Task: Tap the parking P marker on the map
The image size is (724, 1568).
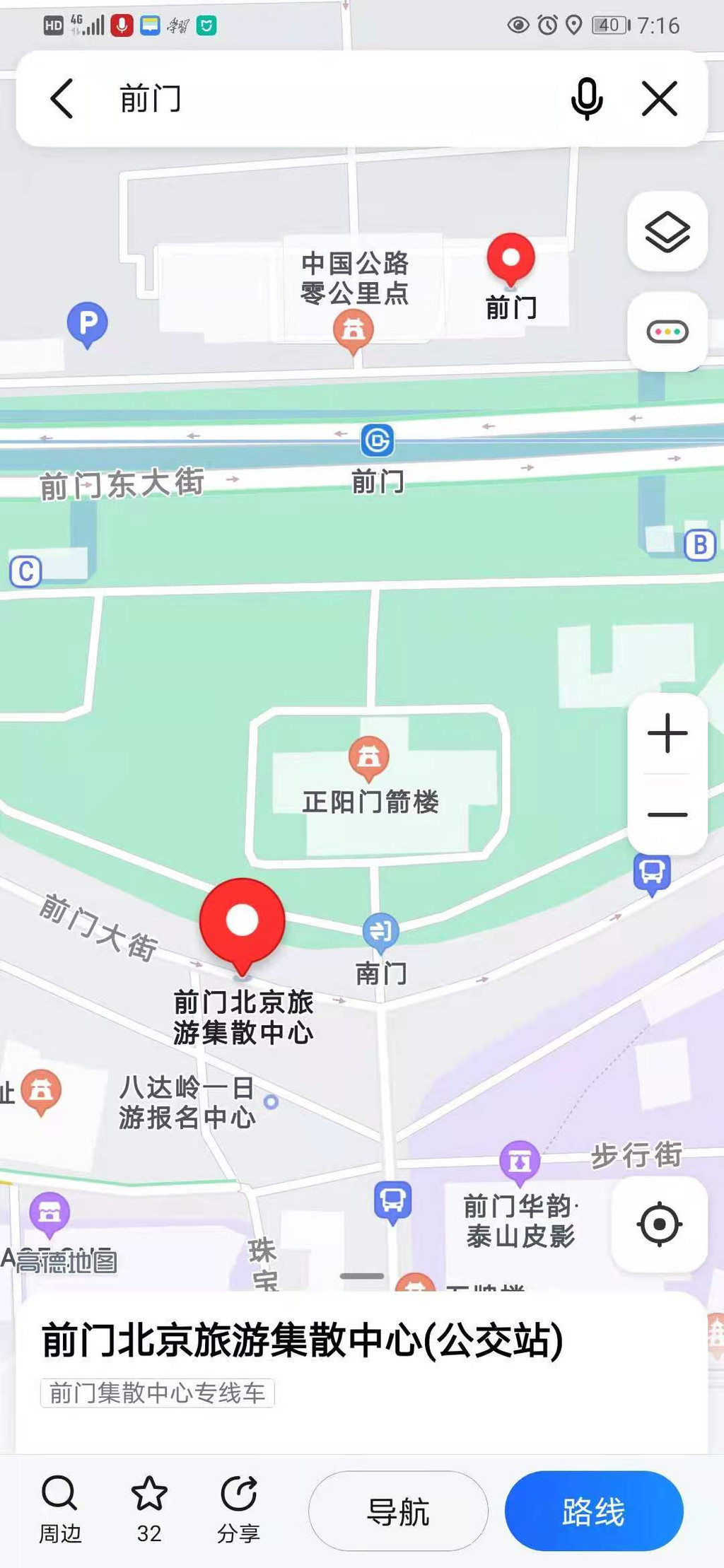Action: [x=88, y=324]
